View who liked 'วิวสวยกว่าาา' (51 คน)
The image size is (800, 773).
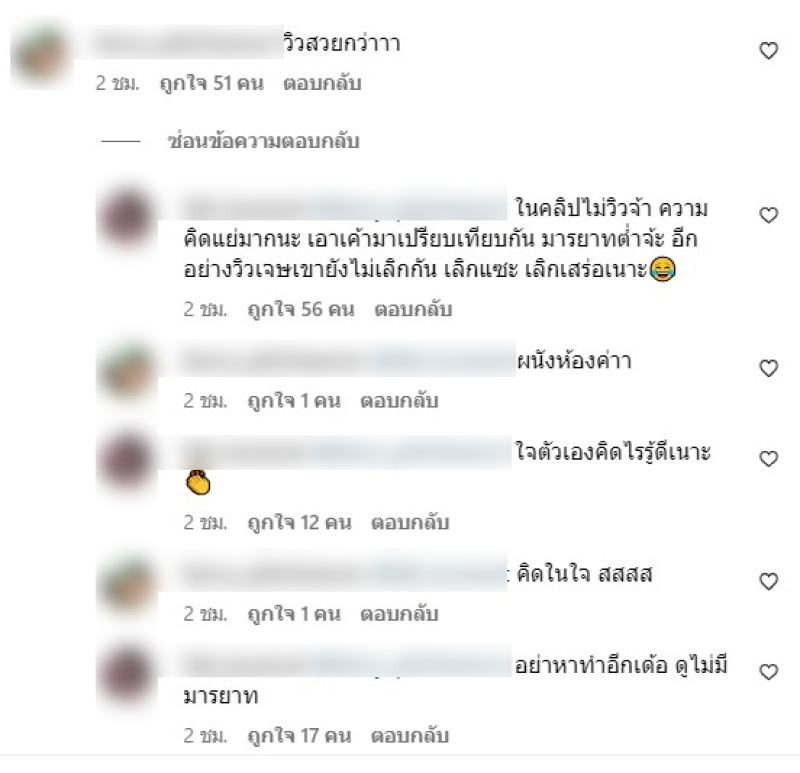(211, 84)
